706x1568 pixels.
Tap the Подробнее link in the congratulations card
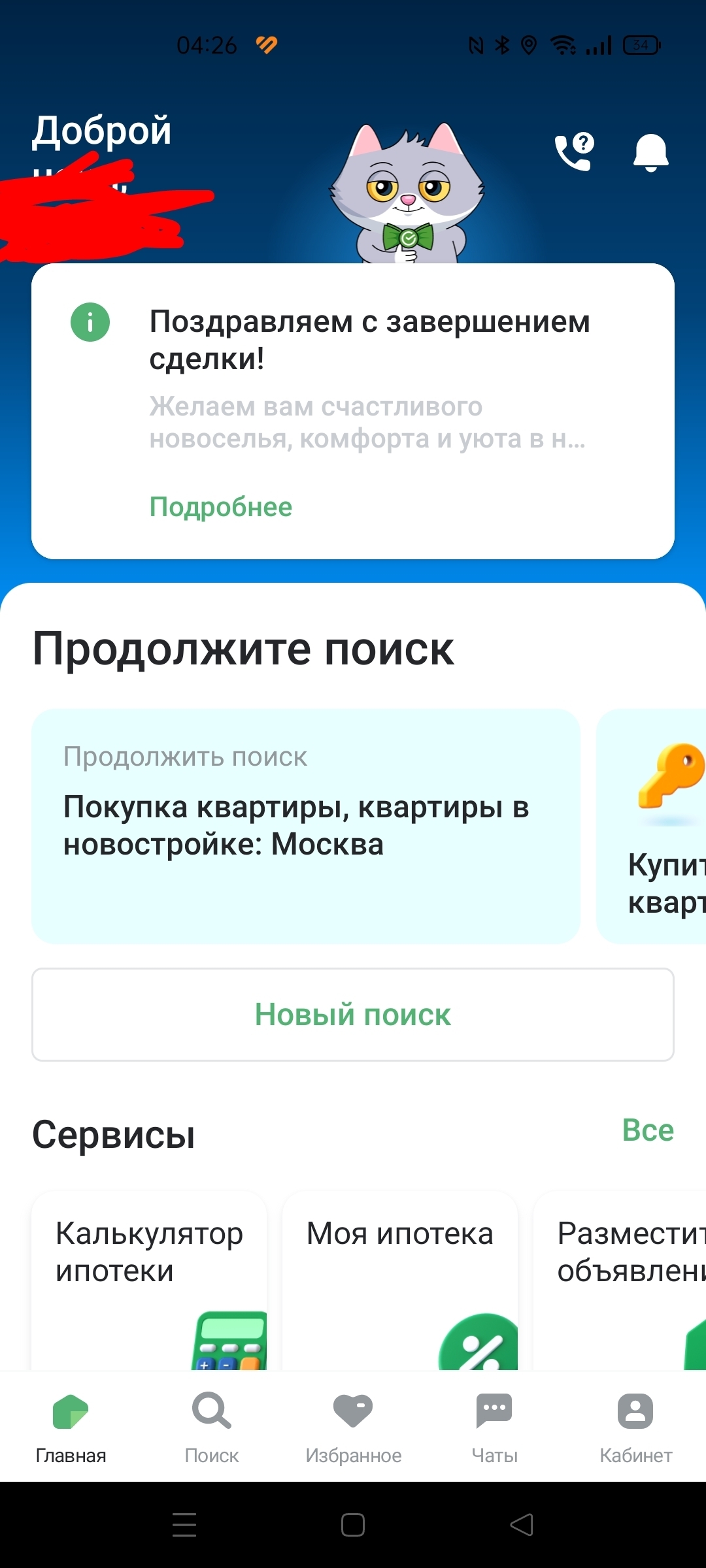(220, 507)
